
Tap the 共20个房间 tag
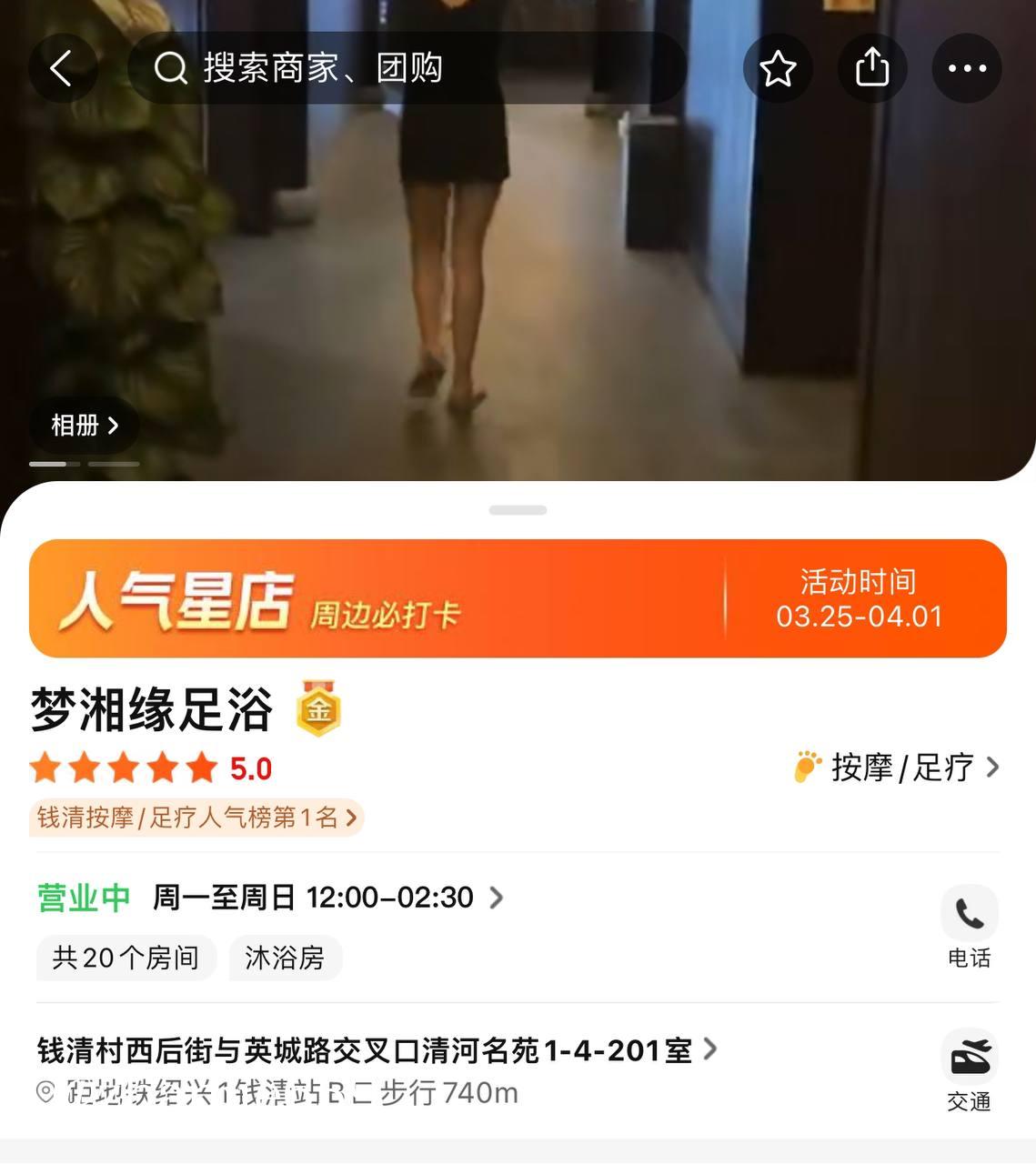[125, 958]
